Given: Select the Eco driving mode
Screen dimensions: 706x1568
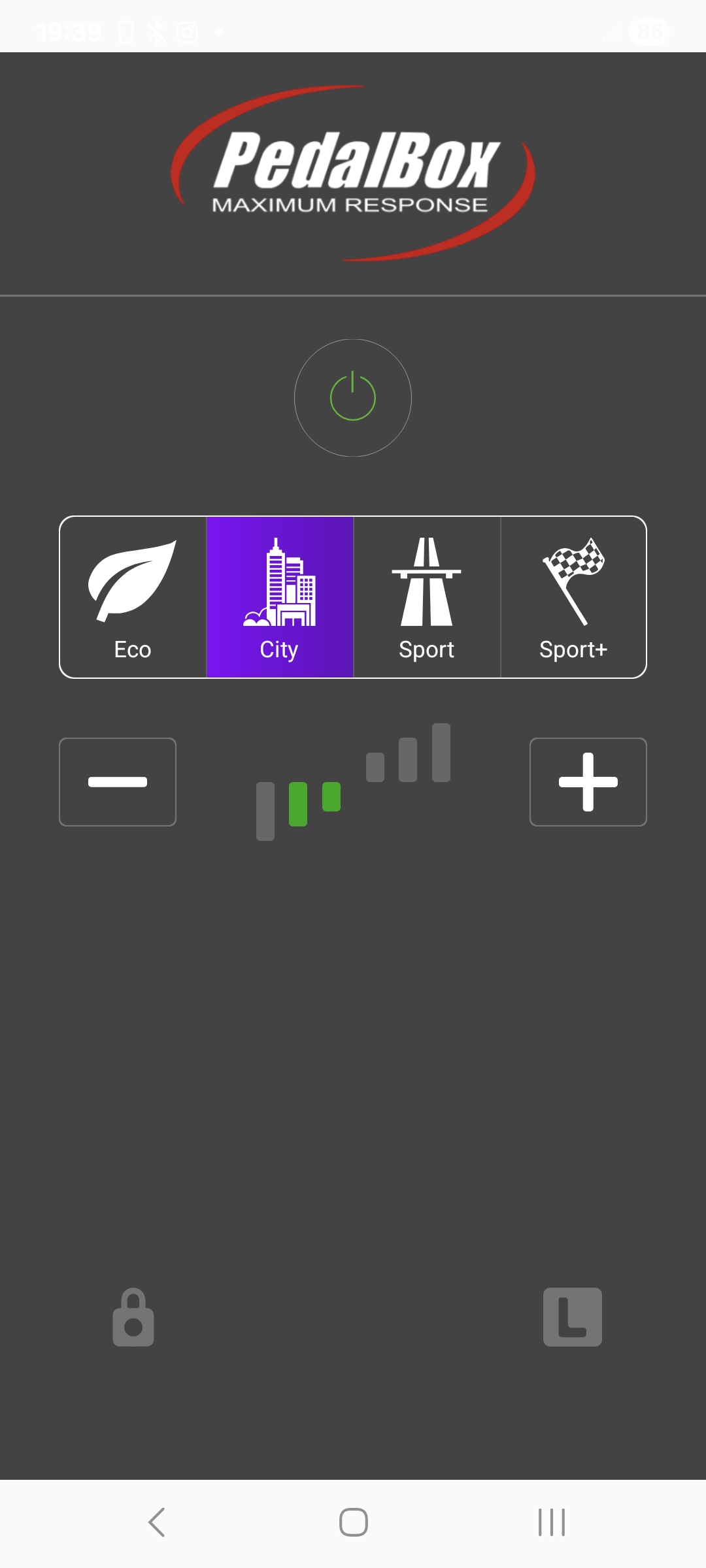Looking at the screenshot, I should point(133,597).
